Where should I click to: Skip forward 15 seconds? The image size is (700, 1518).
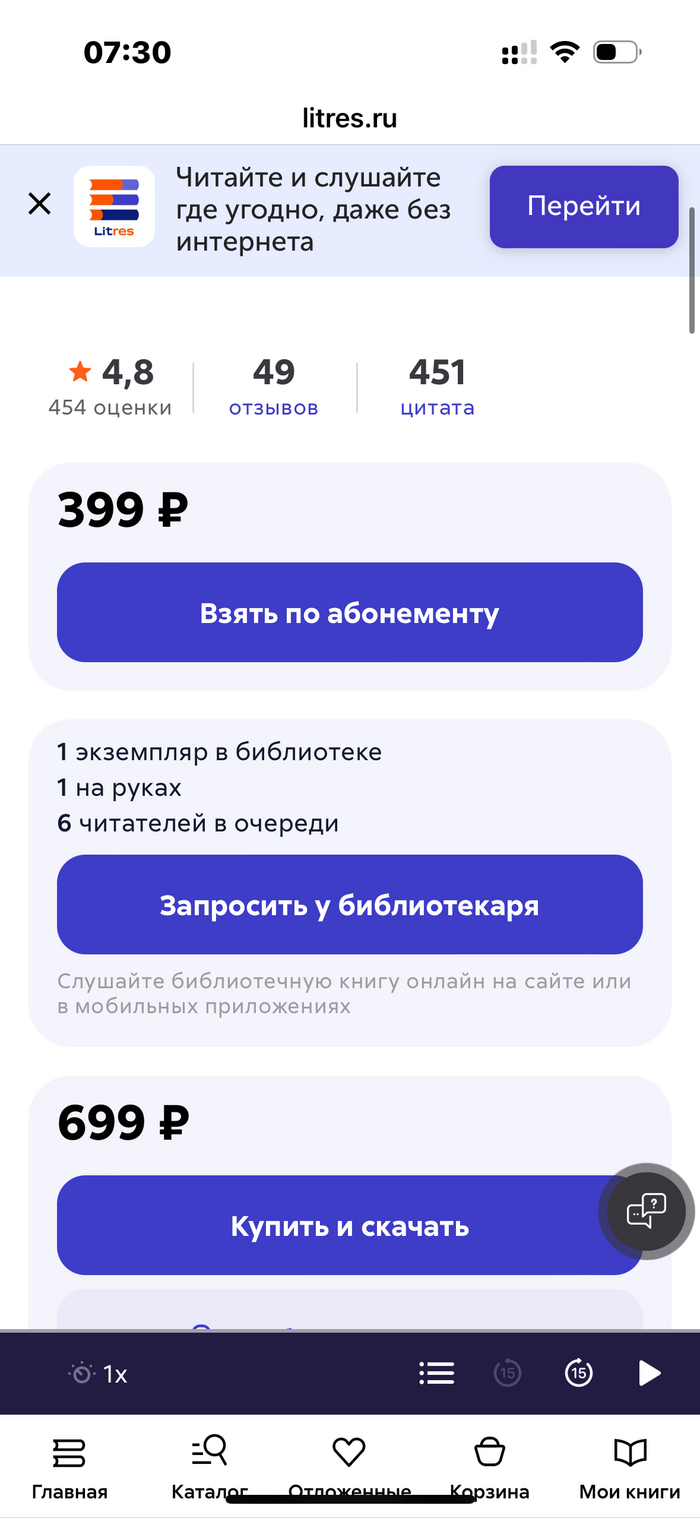(578, 1373)
